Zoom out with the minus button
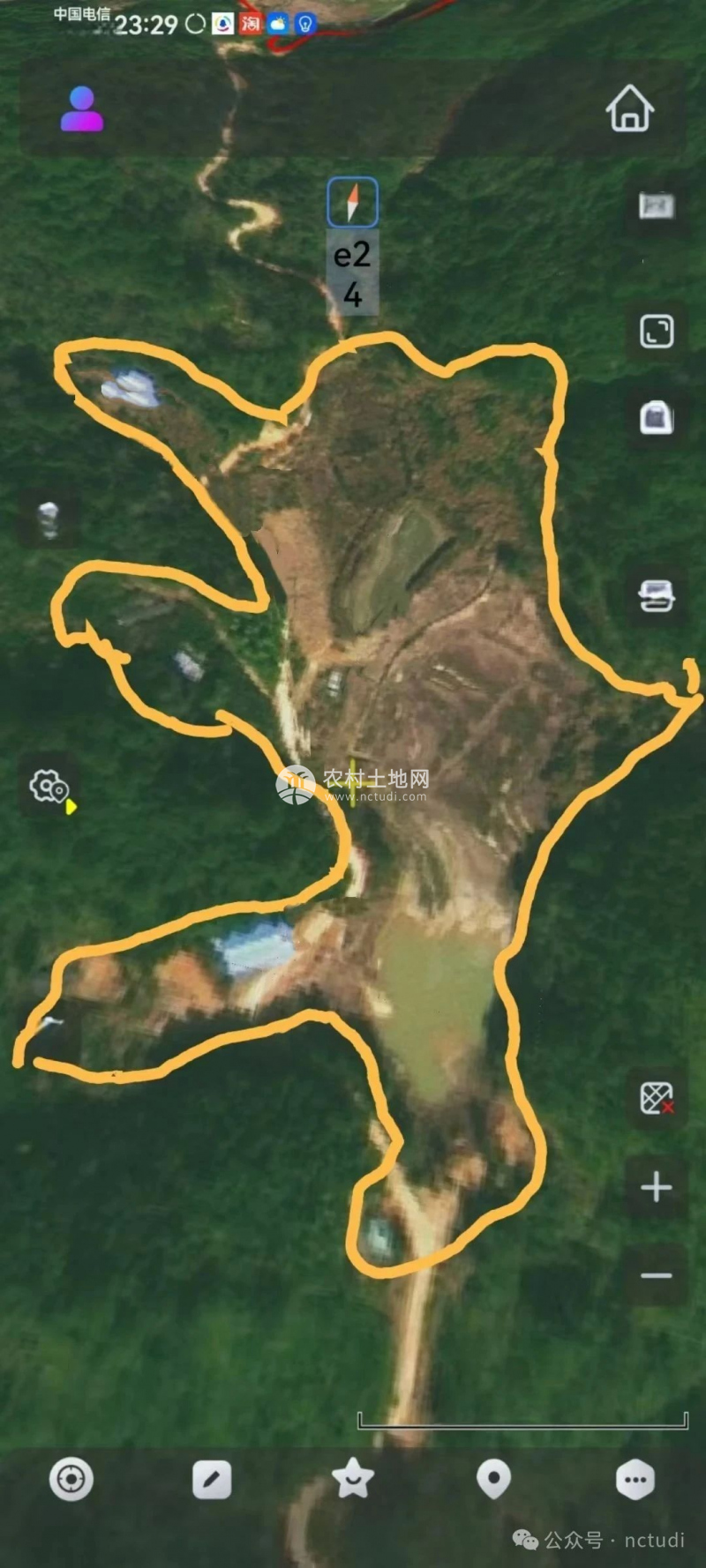Viewport: 706px width, 1568px height. click(x=656, y=1275)
